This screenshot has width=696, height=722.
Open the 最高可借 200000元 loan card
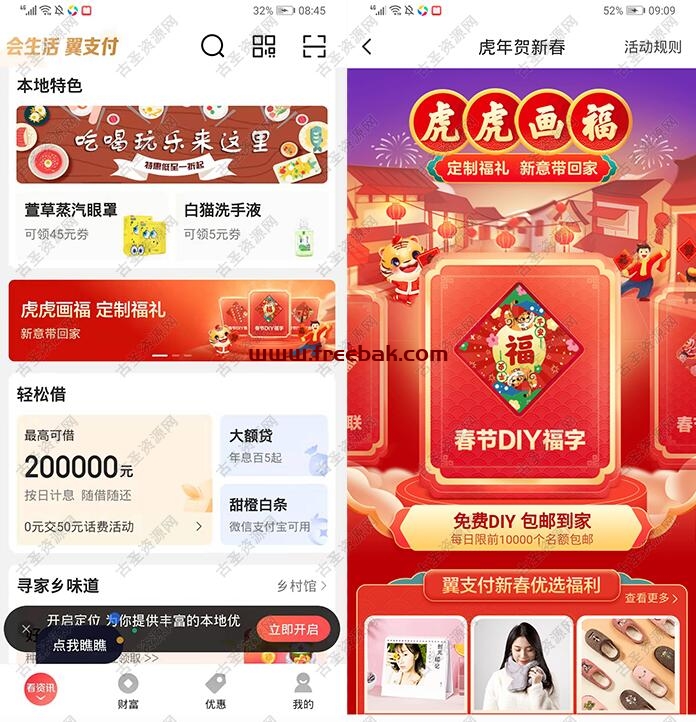click(x=114, y=480)
